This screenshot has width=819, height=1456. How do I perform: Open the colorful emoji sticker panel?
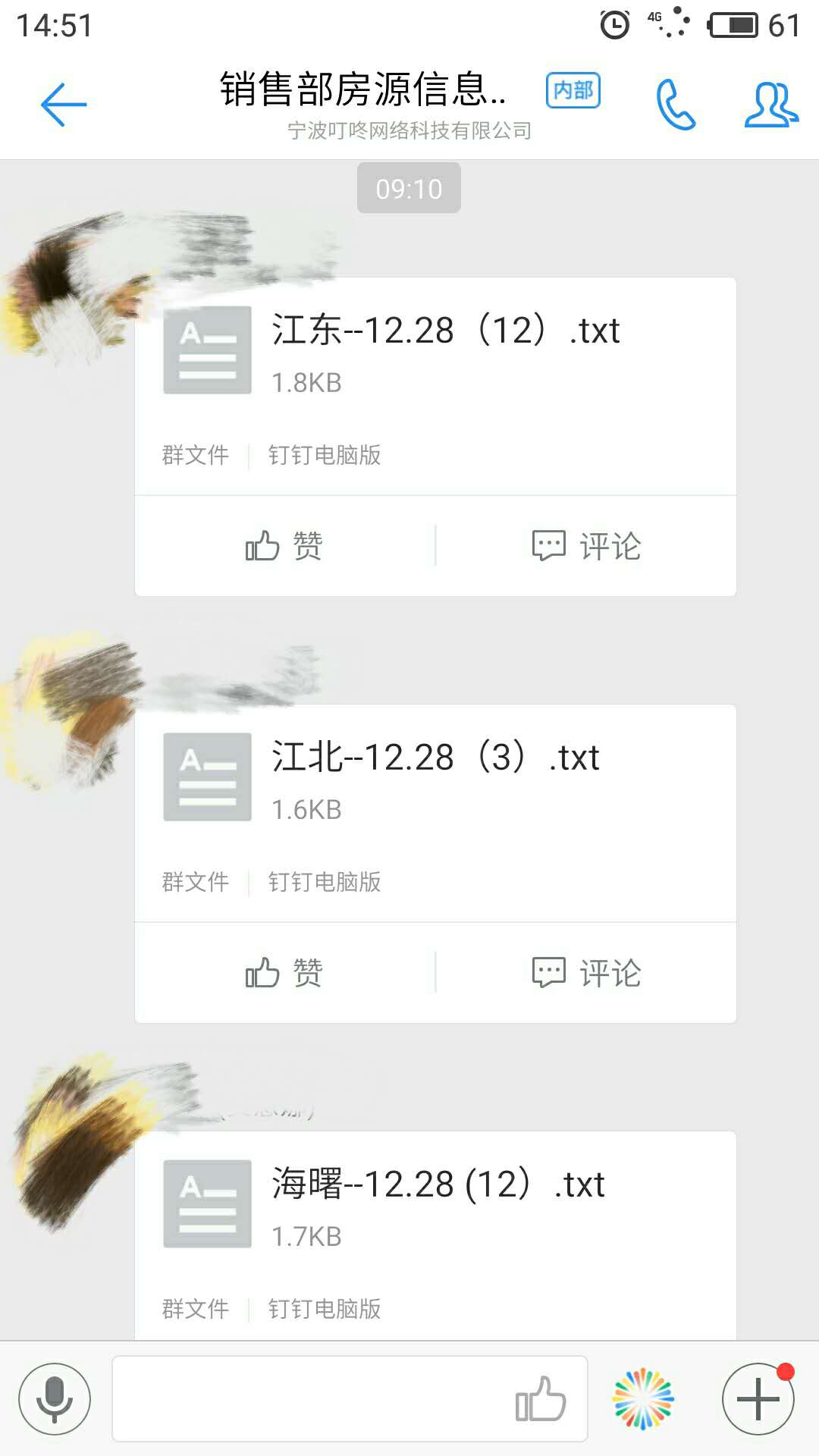click(643, 1399)
